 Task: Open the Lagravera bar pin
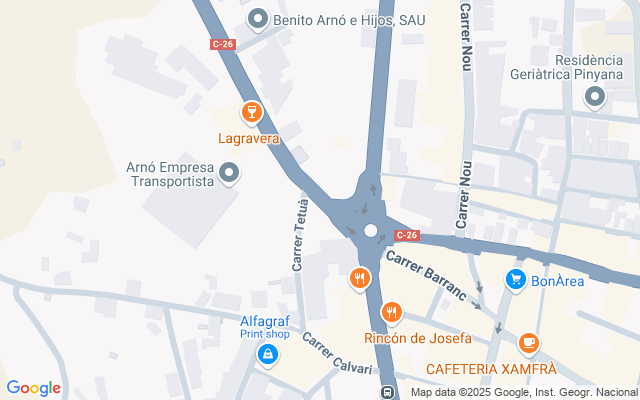coord(252,111)
